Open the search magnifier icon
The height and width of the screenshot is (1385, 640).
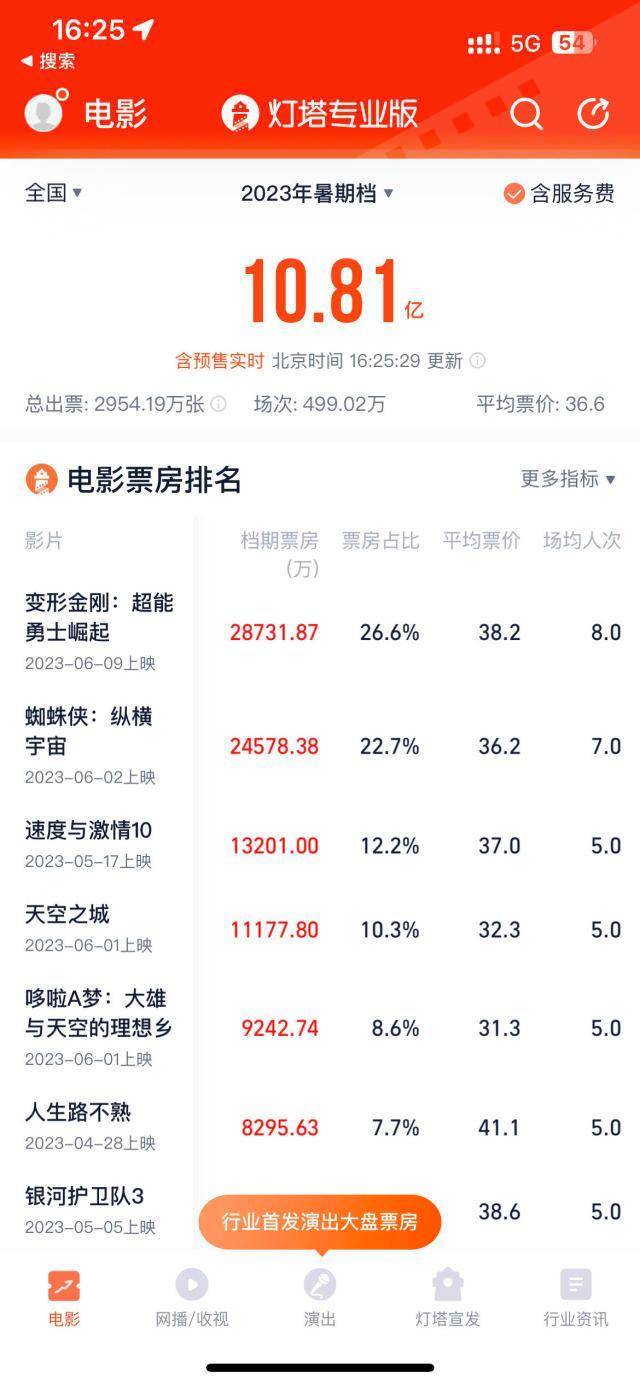pyautogui.click(x=526, y=114)
